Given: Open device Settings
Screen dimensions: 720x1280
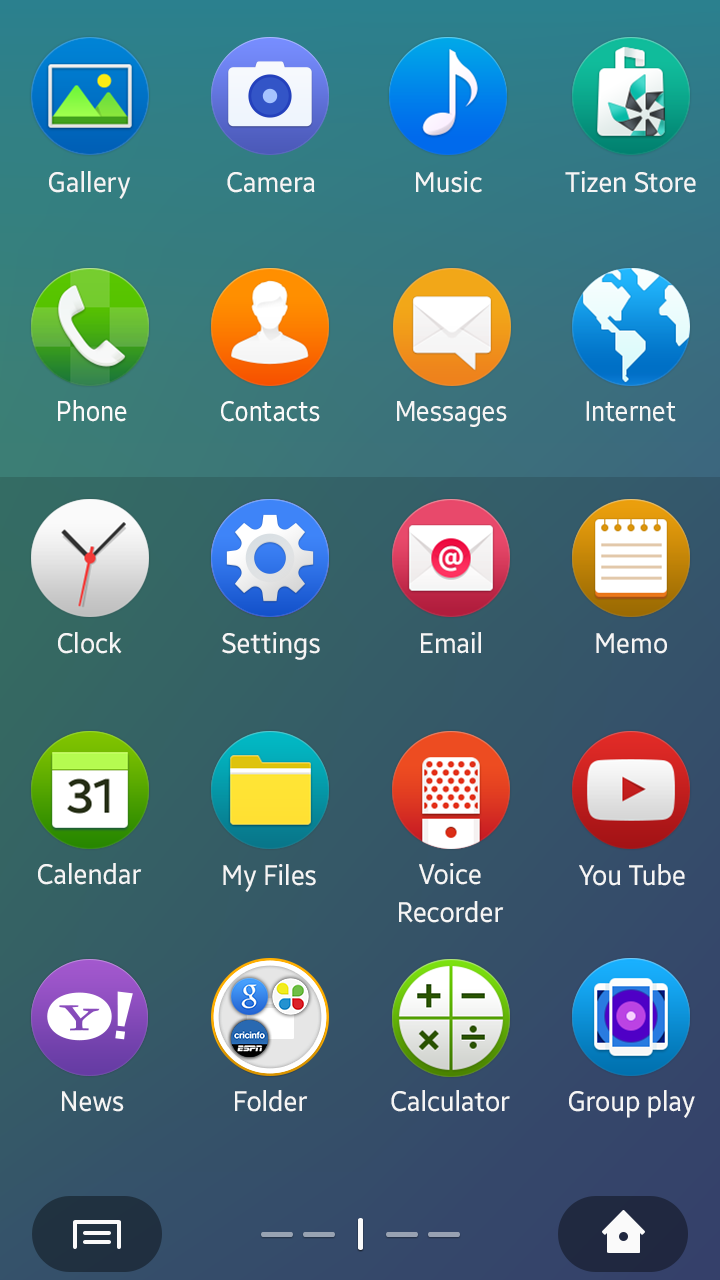Looking at the screenshot, I should (x=270, y=558).
